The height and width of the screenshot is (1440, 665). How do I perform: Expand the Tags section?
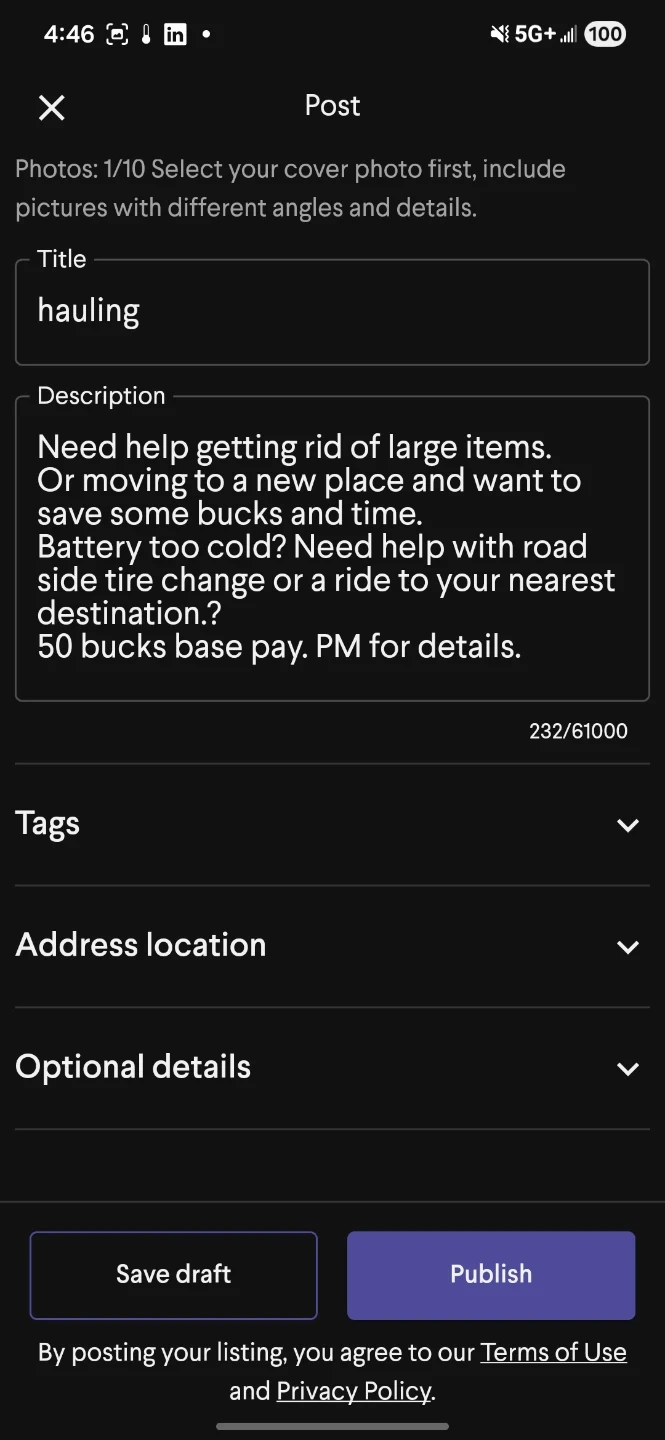pyautogui.click(x=332, y=825)
